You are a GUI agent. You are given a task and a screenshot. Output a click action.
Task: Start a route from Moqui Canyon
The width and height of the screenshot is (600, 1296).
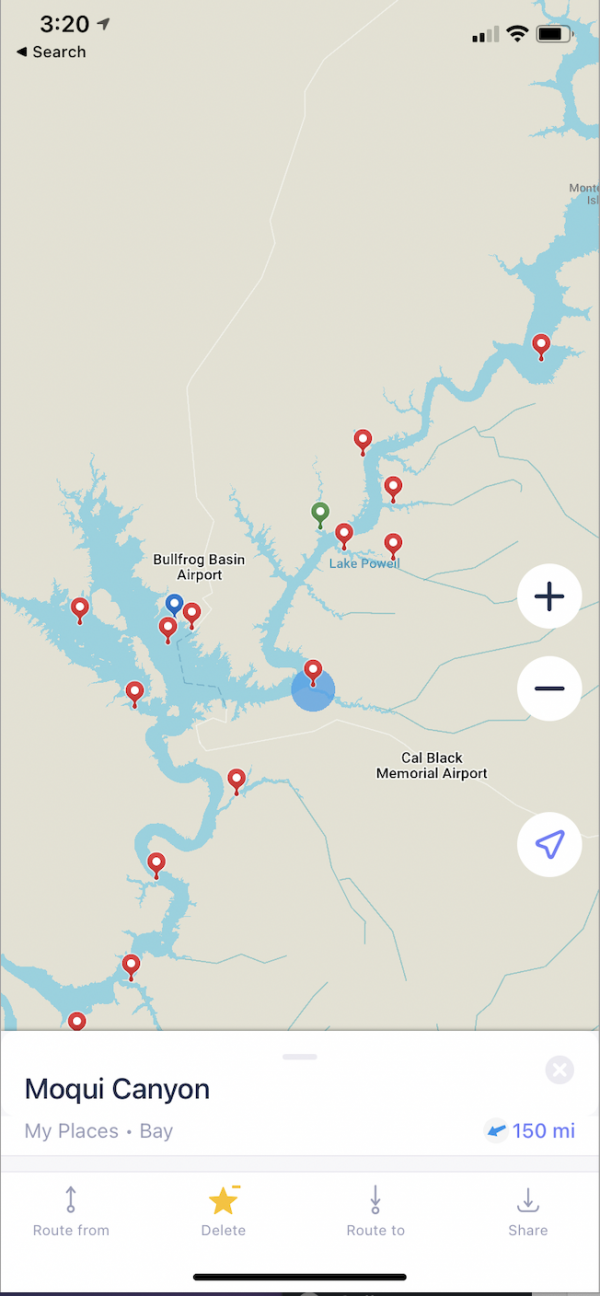(x=71, y=1211)
